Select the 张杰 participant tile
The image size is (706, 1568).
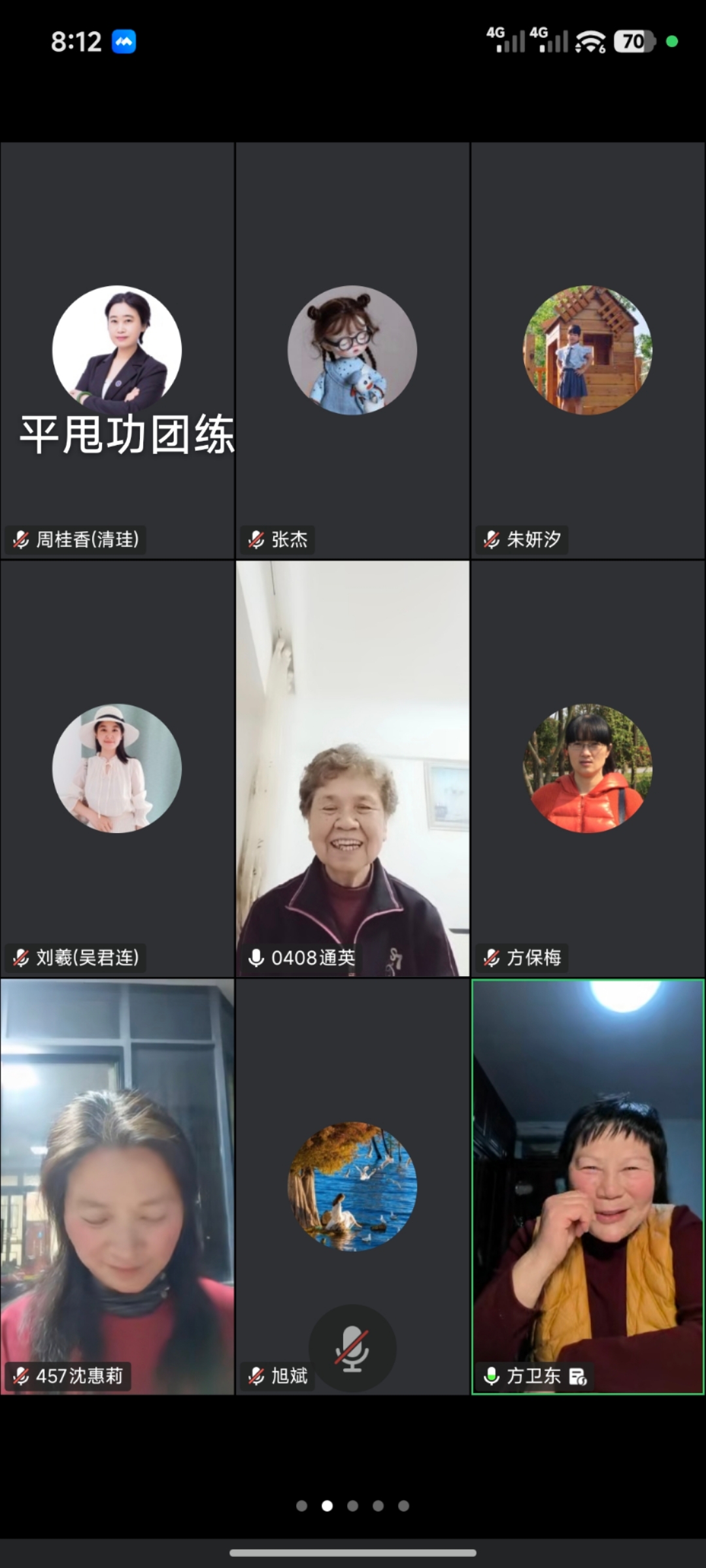(352, 350)
